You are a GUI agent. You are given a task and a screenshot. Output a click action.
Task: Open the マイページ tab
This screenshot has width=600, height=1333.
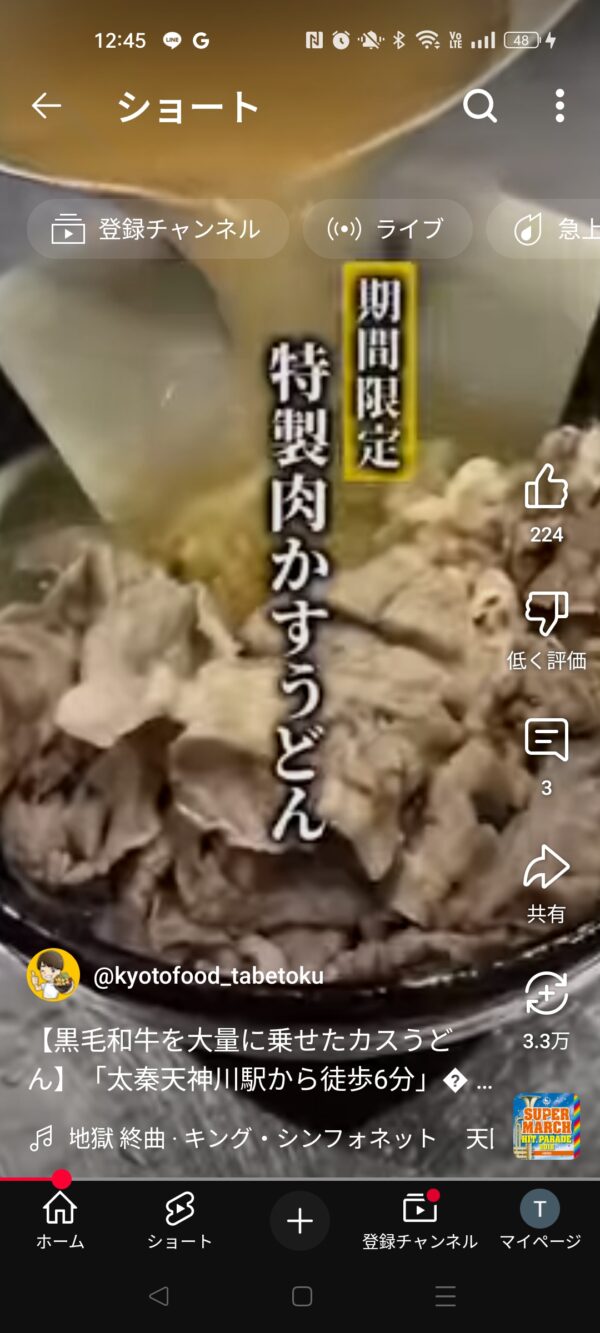pos(540,1220)
